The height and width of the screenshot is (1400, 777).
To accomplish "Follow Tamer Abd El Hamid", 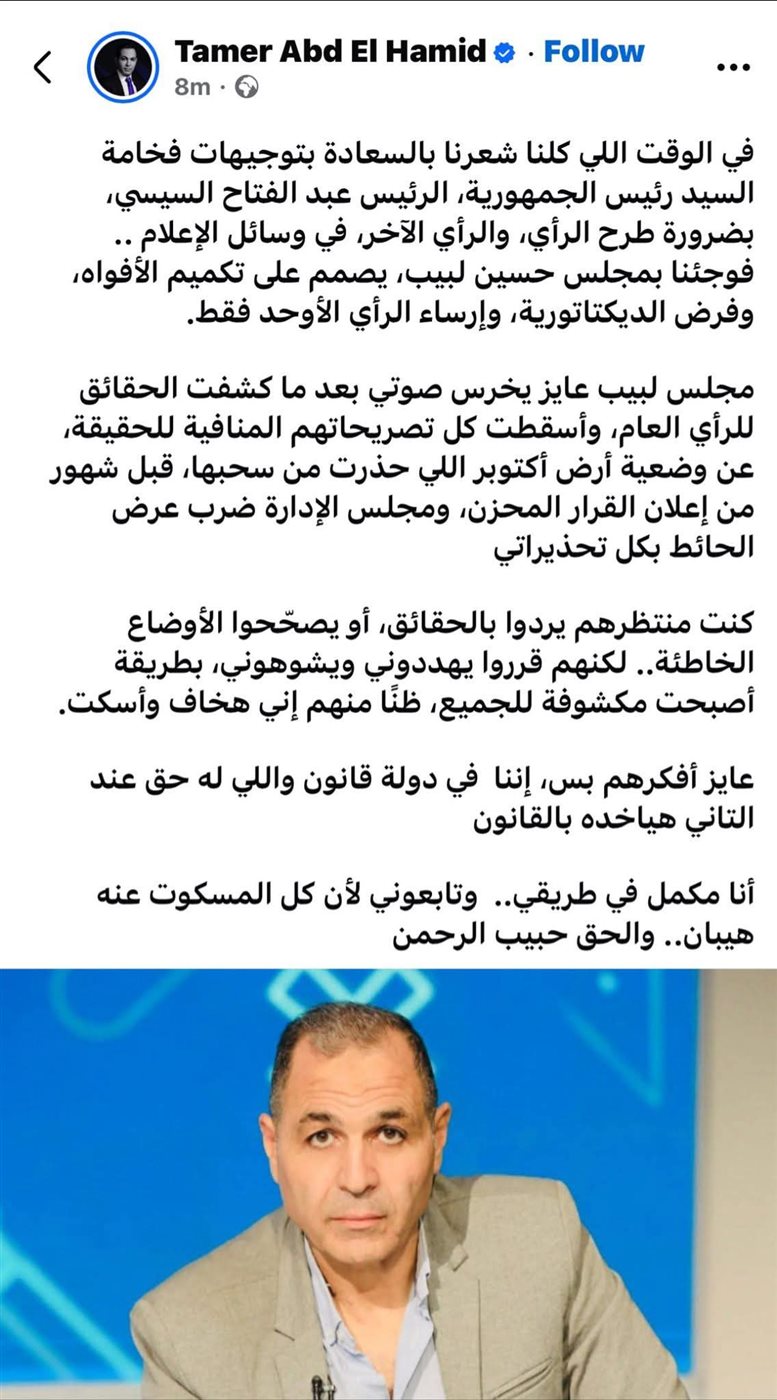I will [594, 51].
